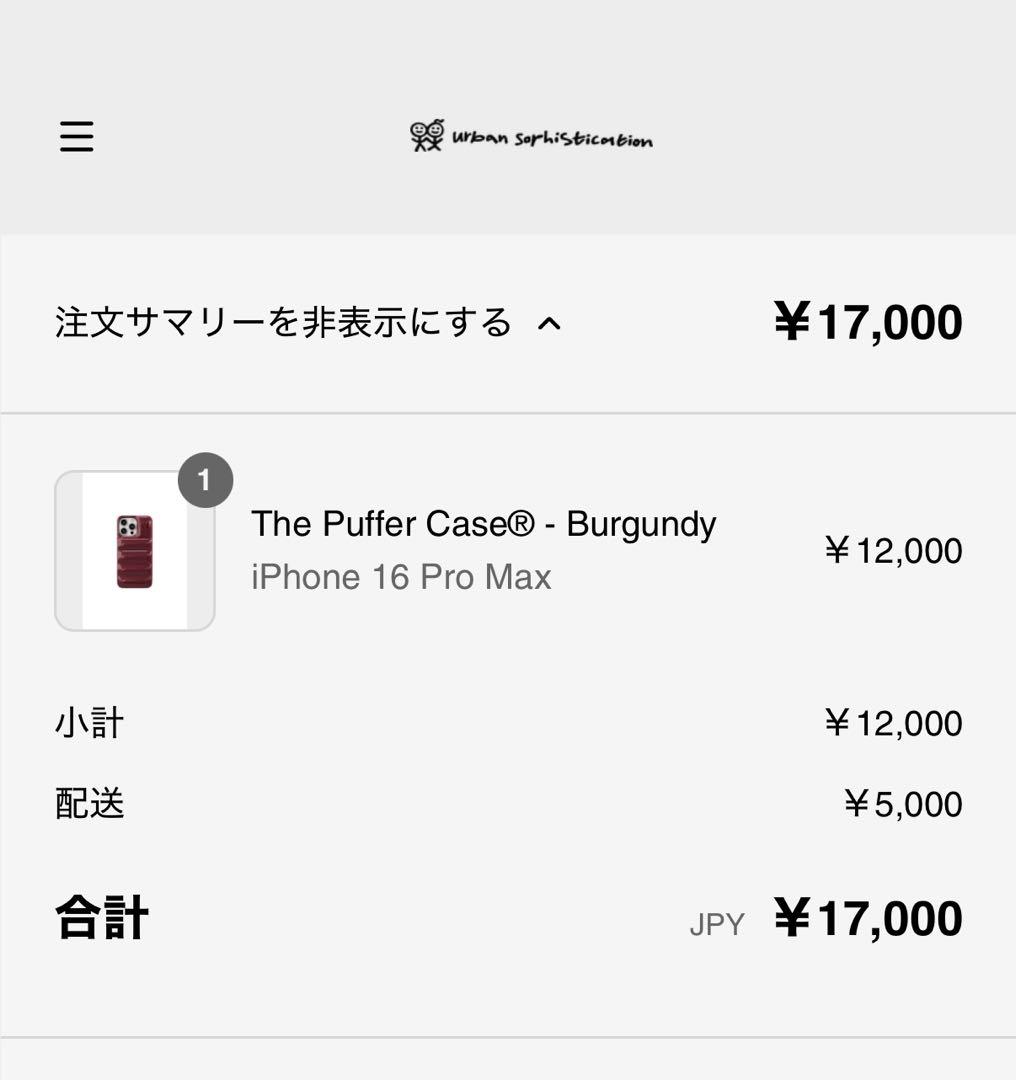Collapse the 注文サマリー order summary
This screenshot has width=1016, height=1080.
pos(308,323)
